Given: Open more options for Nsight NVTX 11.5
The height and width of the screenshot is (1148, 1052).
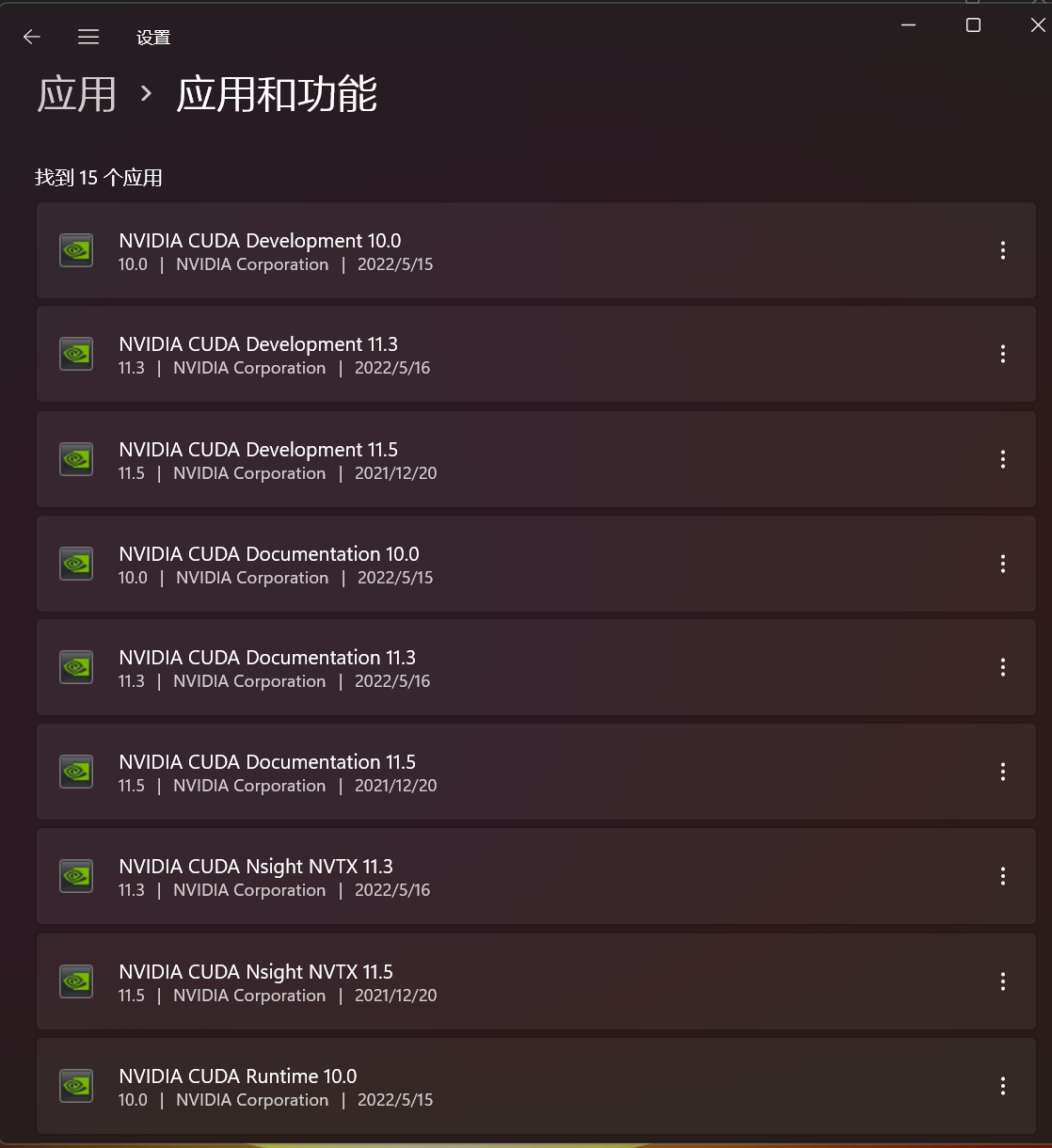Looking at the screenshot, I should point(1002,981).
